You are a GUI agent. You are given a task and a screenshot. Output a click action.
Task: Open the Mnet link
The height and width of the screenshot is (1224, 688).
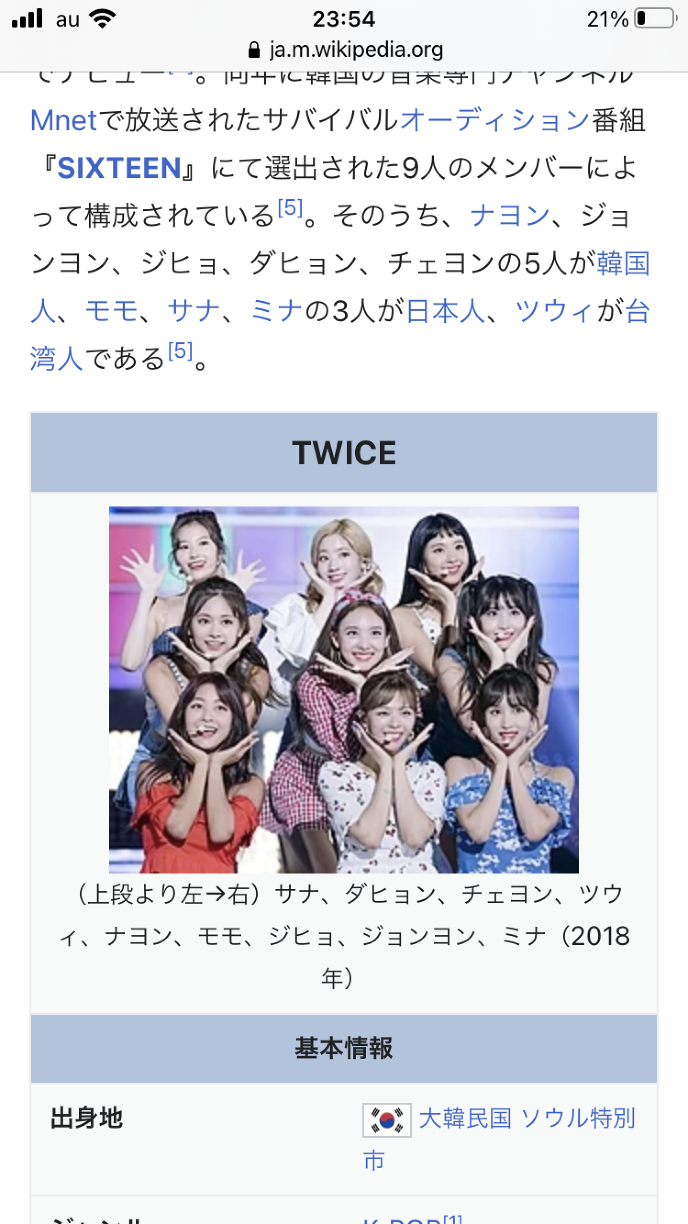[x=63, y=121]
